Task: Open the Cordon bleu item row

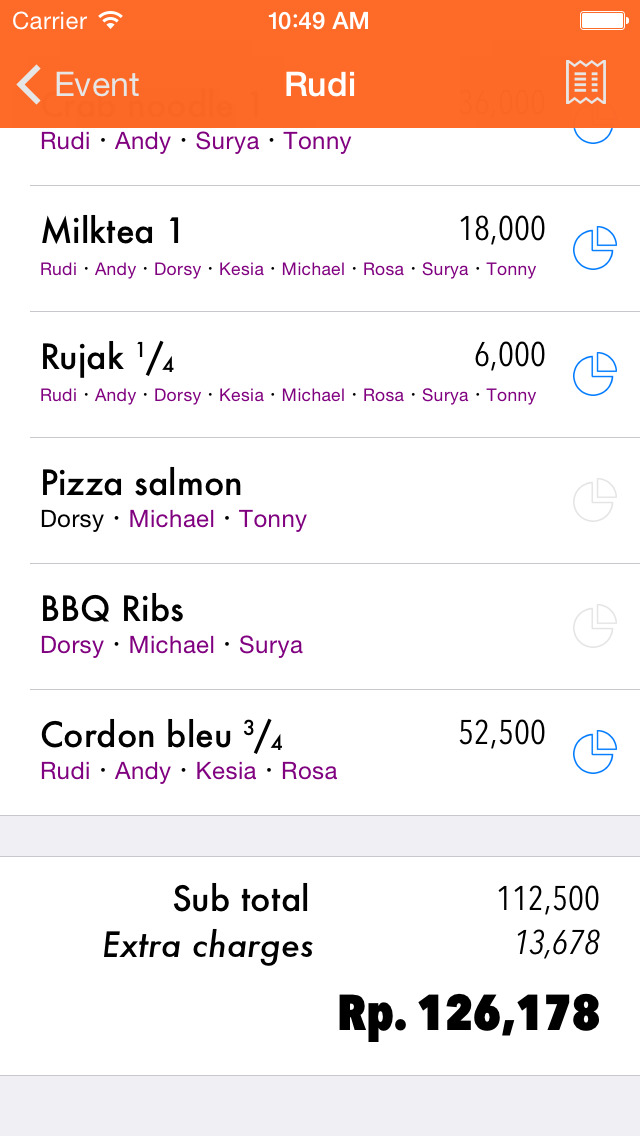Action: pos(320,753)
